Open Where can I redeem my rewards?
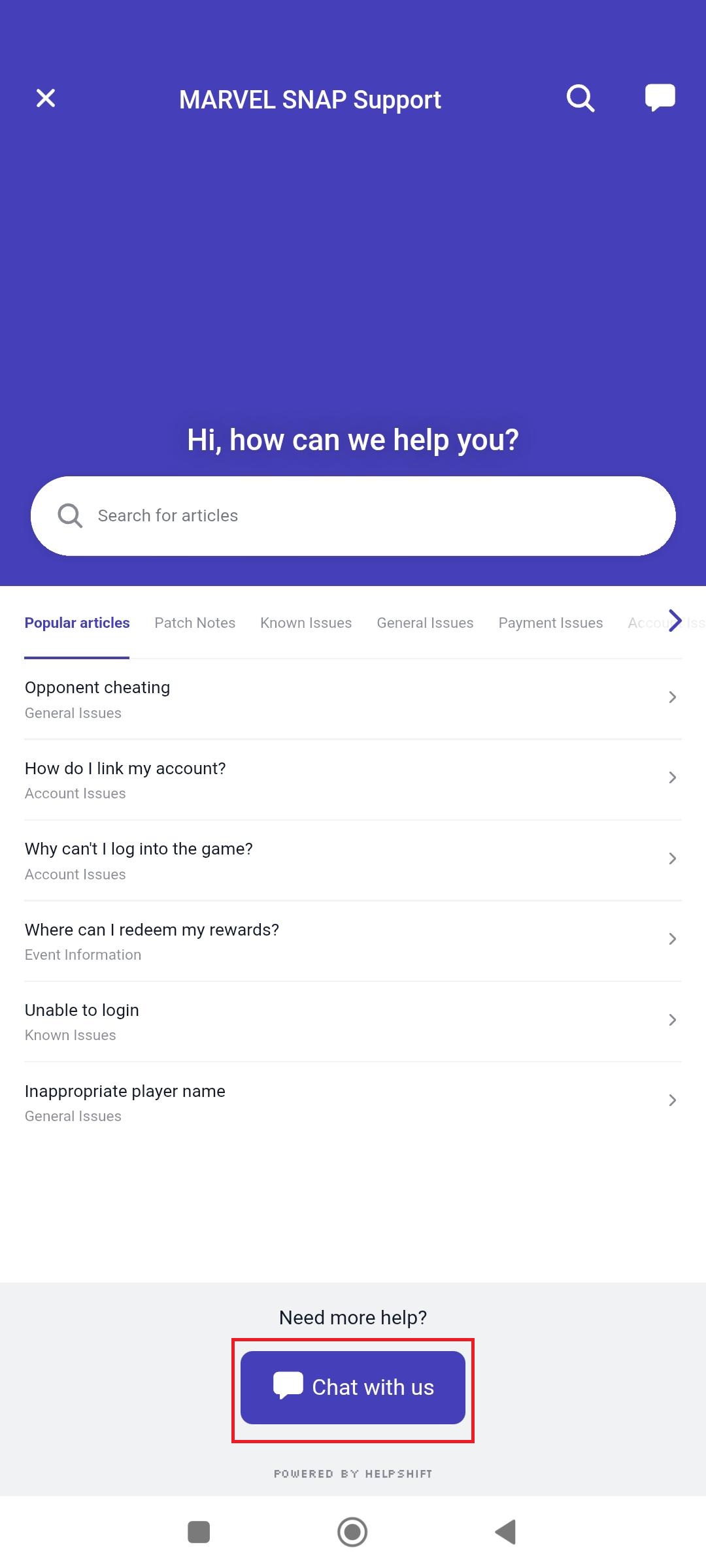The height and width of the screenshot is (1568, 706). tap(353, 941)
